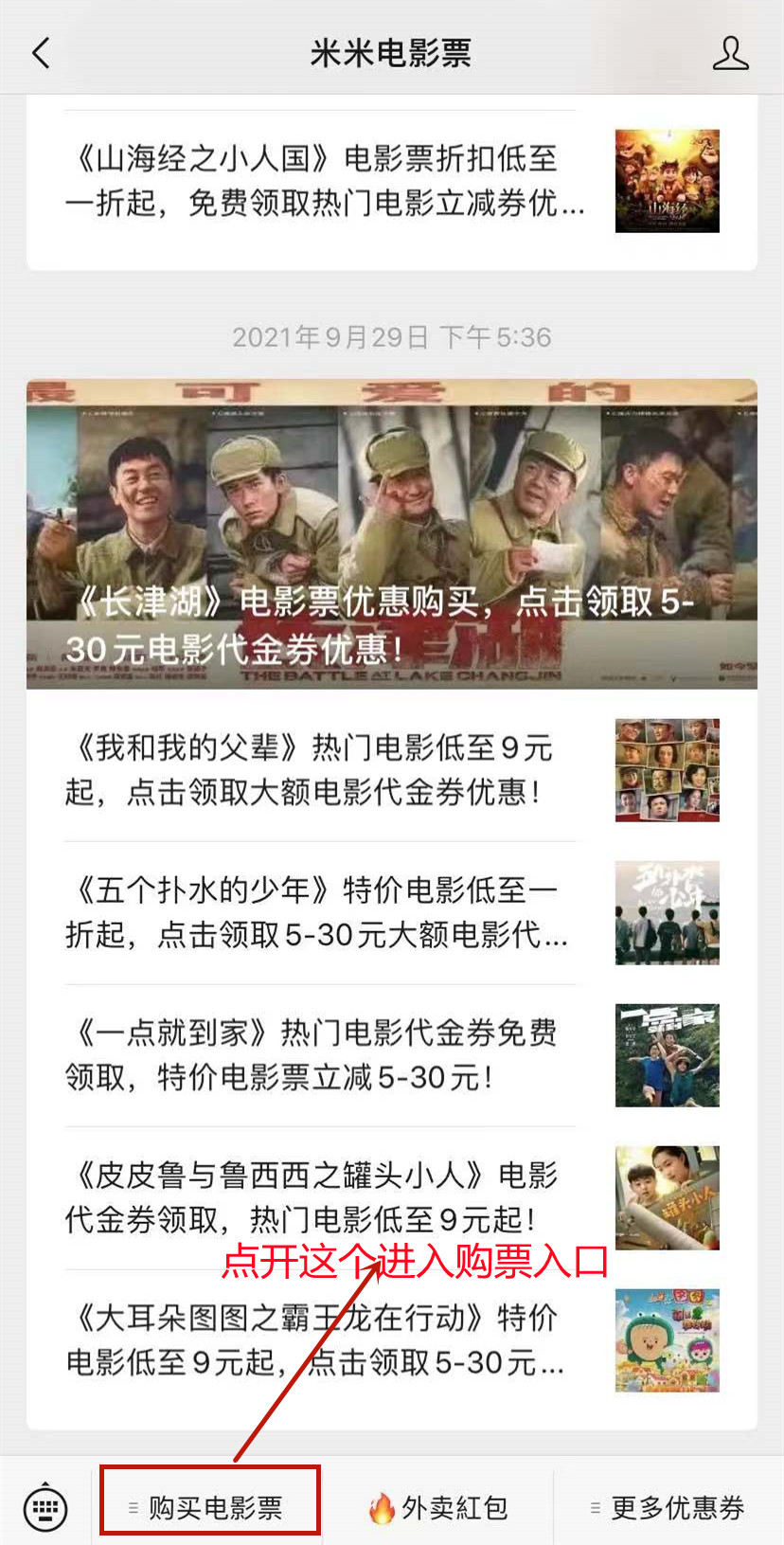
Task: Open the 一点就到家 coupon article
Action: (392, 1055)
